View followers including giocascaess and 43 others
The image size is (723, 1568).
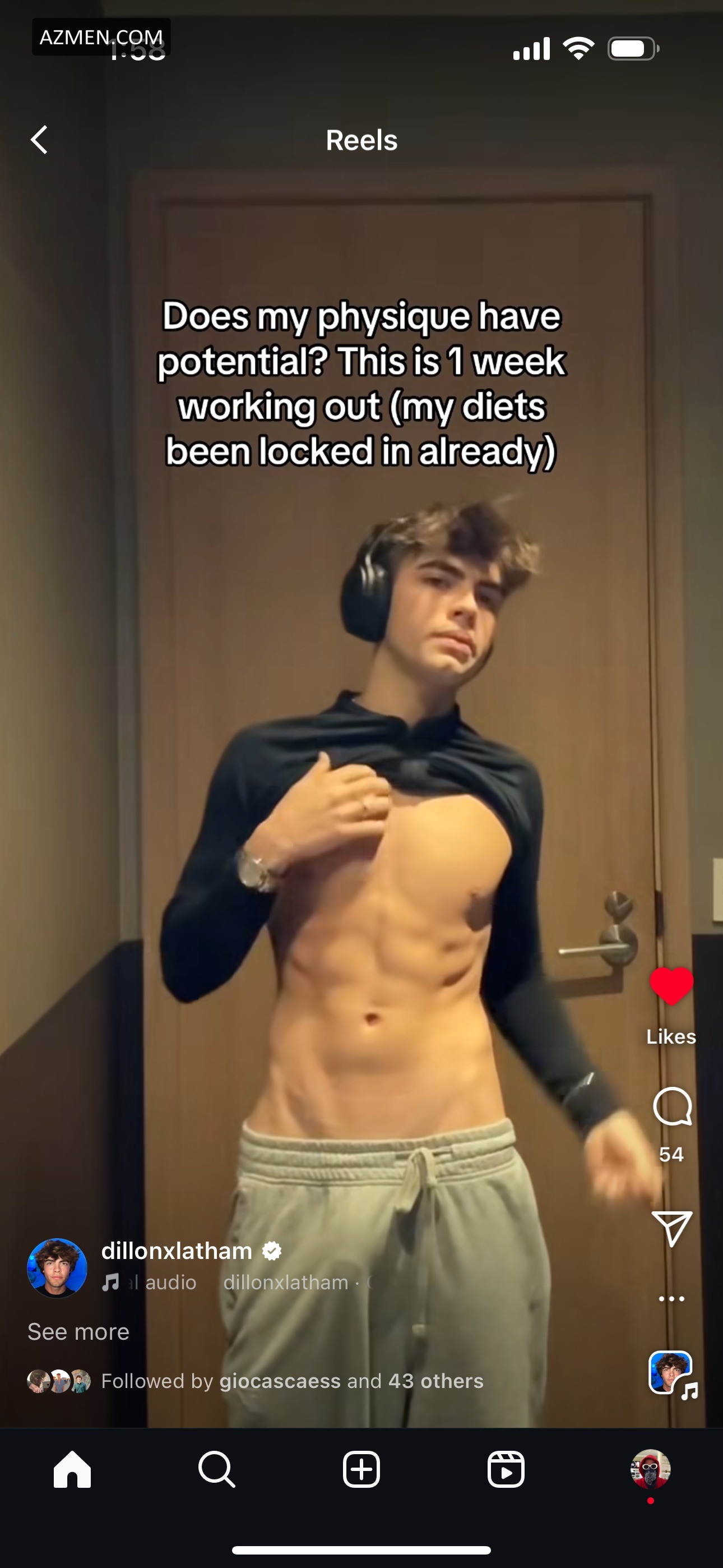(x=292, y=1381)
